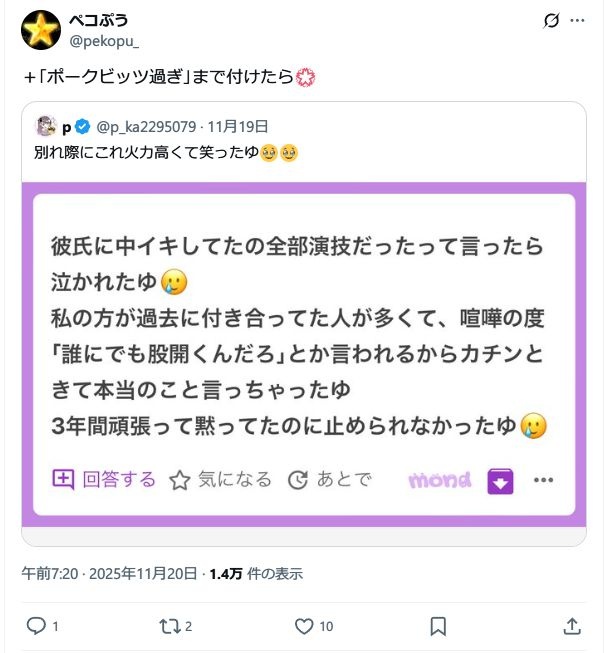Open ペコぷう's profile avatar
This screenshot has width=605, height=653.
point(41,31)
